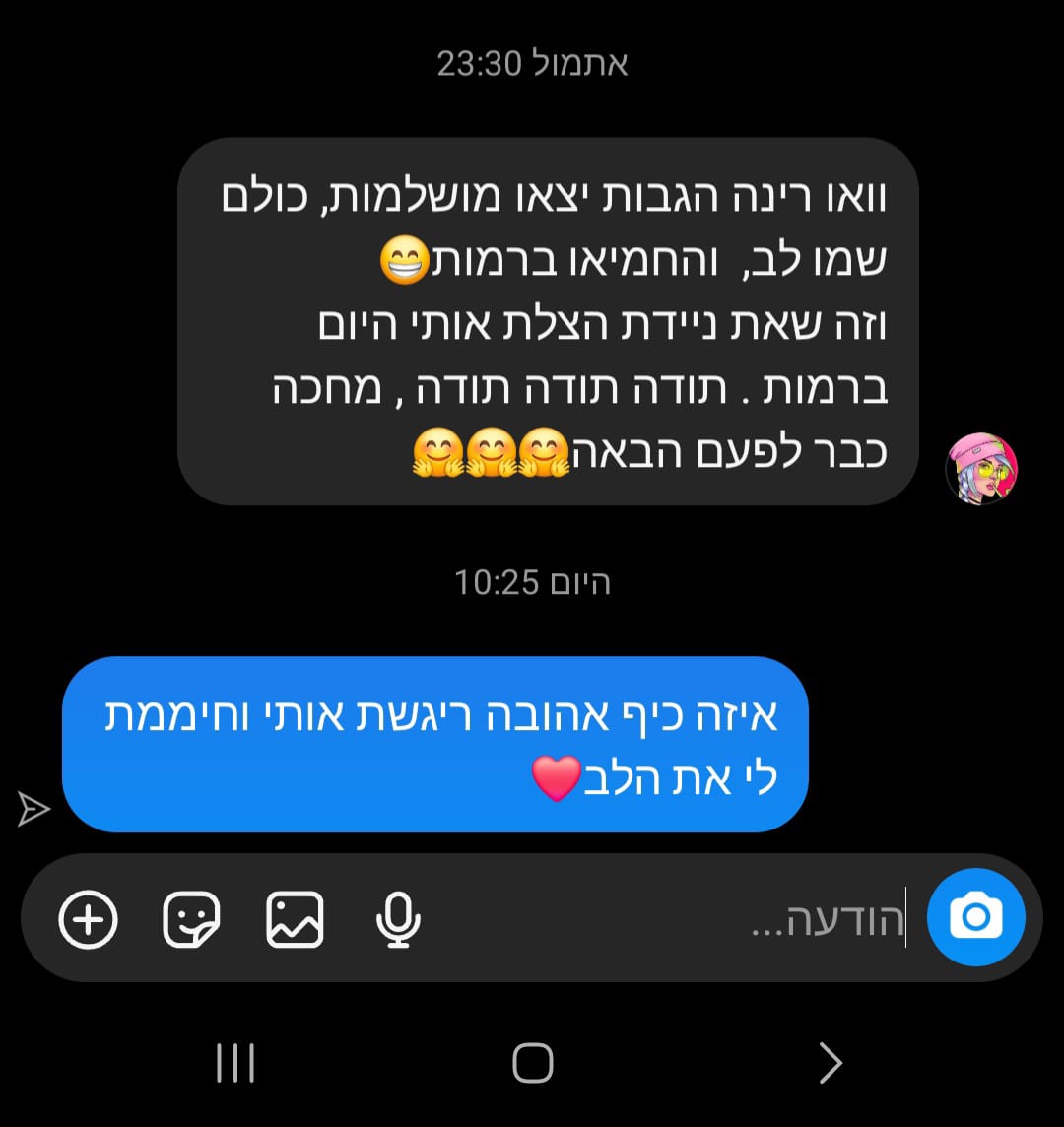Tap the plus icon for more options
Image resolution: width=1064 pixels, height=1127 pixels.
[x=89, y=920]
